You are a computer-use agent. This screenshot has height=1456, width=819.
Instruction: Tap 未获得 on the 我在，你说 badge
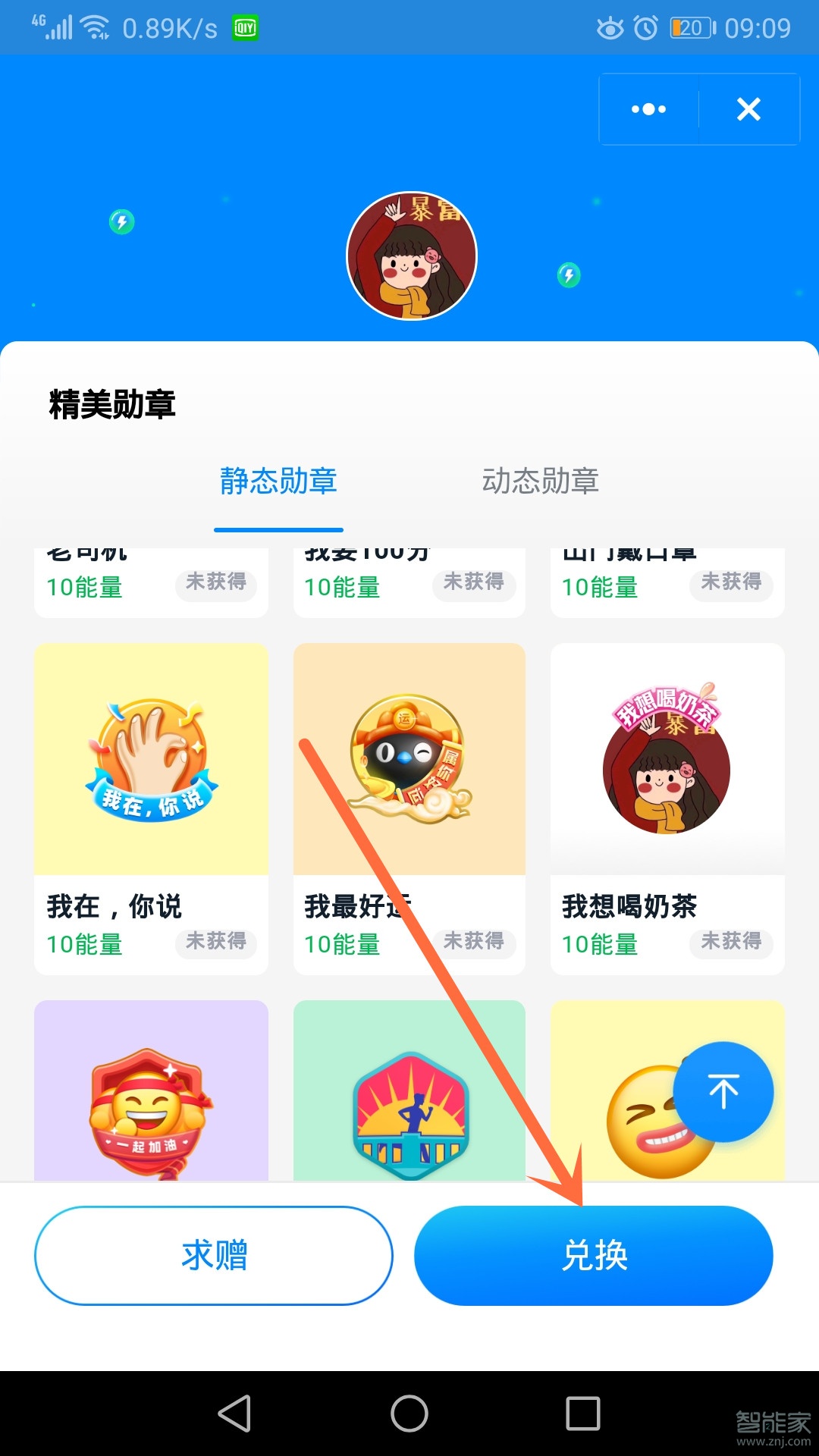point(216,944)
